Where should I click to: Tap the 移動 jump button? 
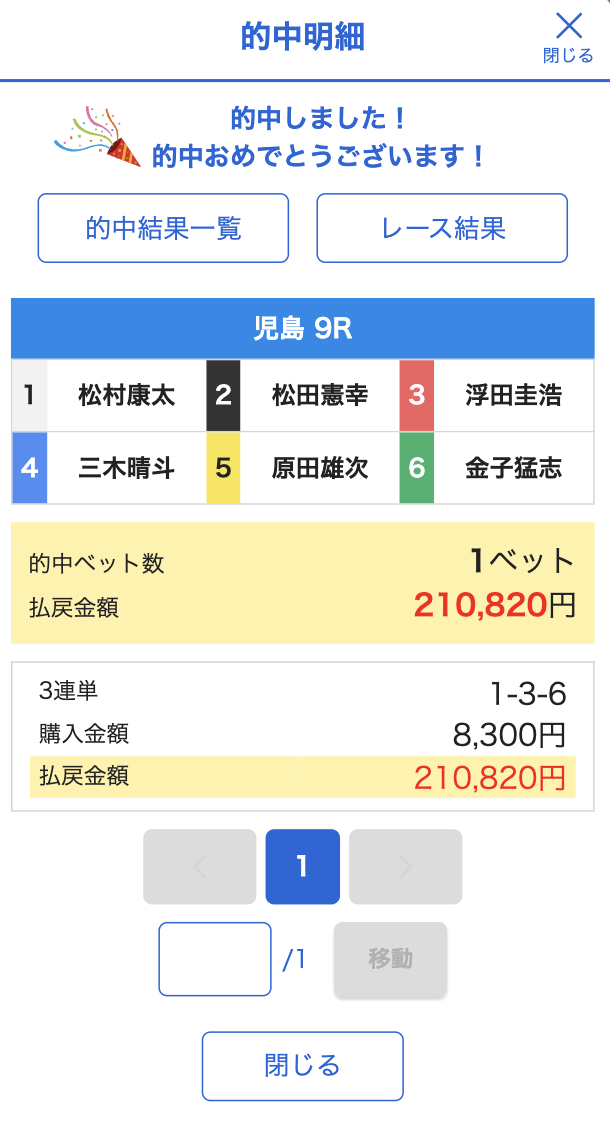point(390,959)
